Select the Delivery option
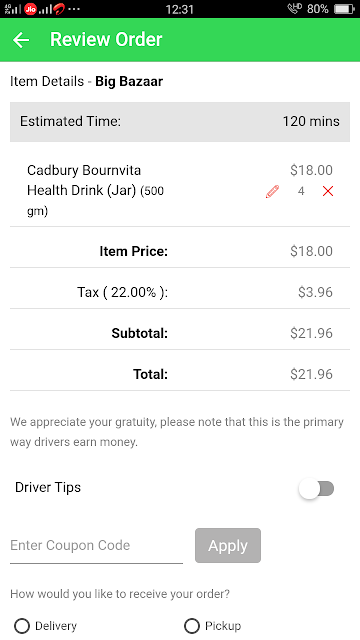The image size is (360, 640). [x=46, y=626]
